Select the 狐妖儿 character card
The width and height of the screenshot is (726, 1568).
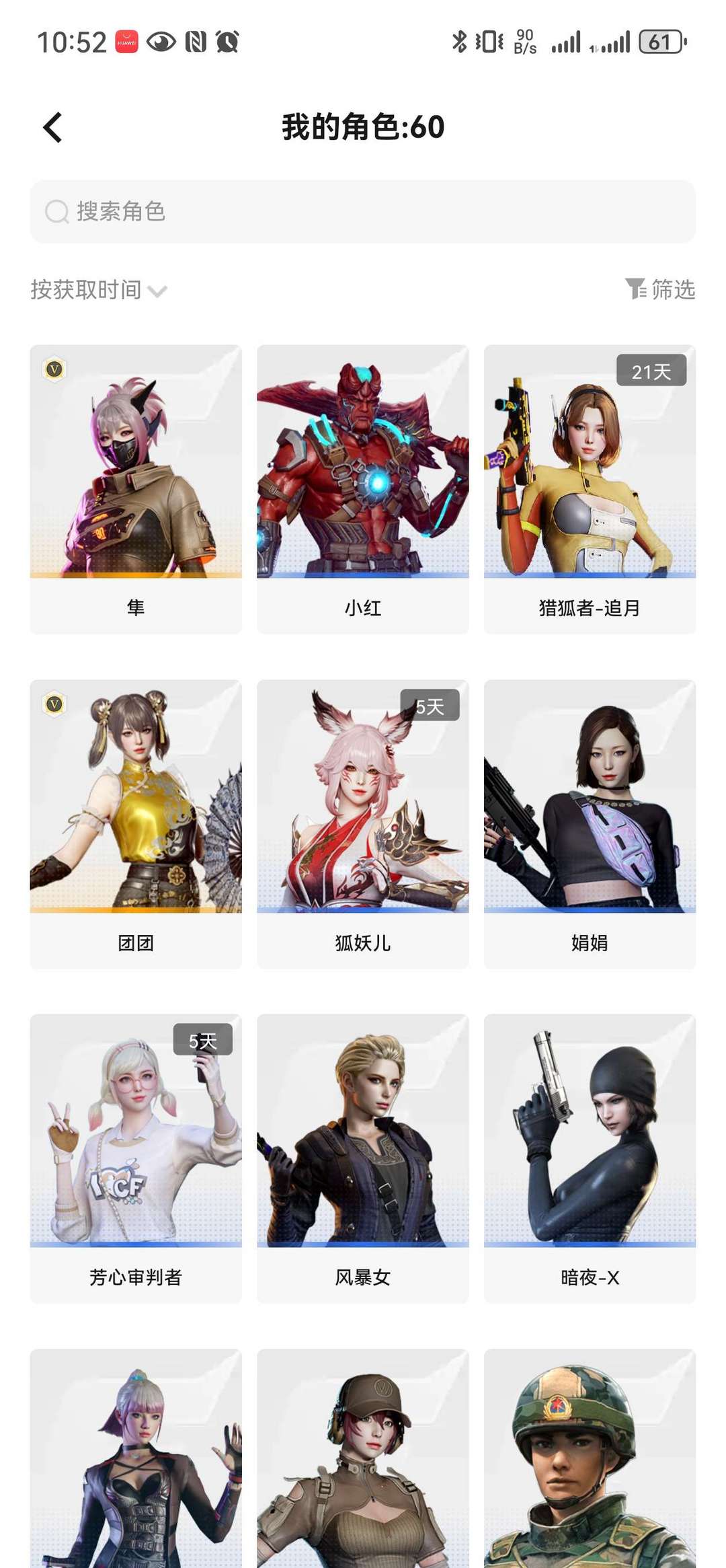pyautogui.click(x=363, y=824)
